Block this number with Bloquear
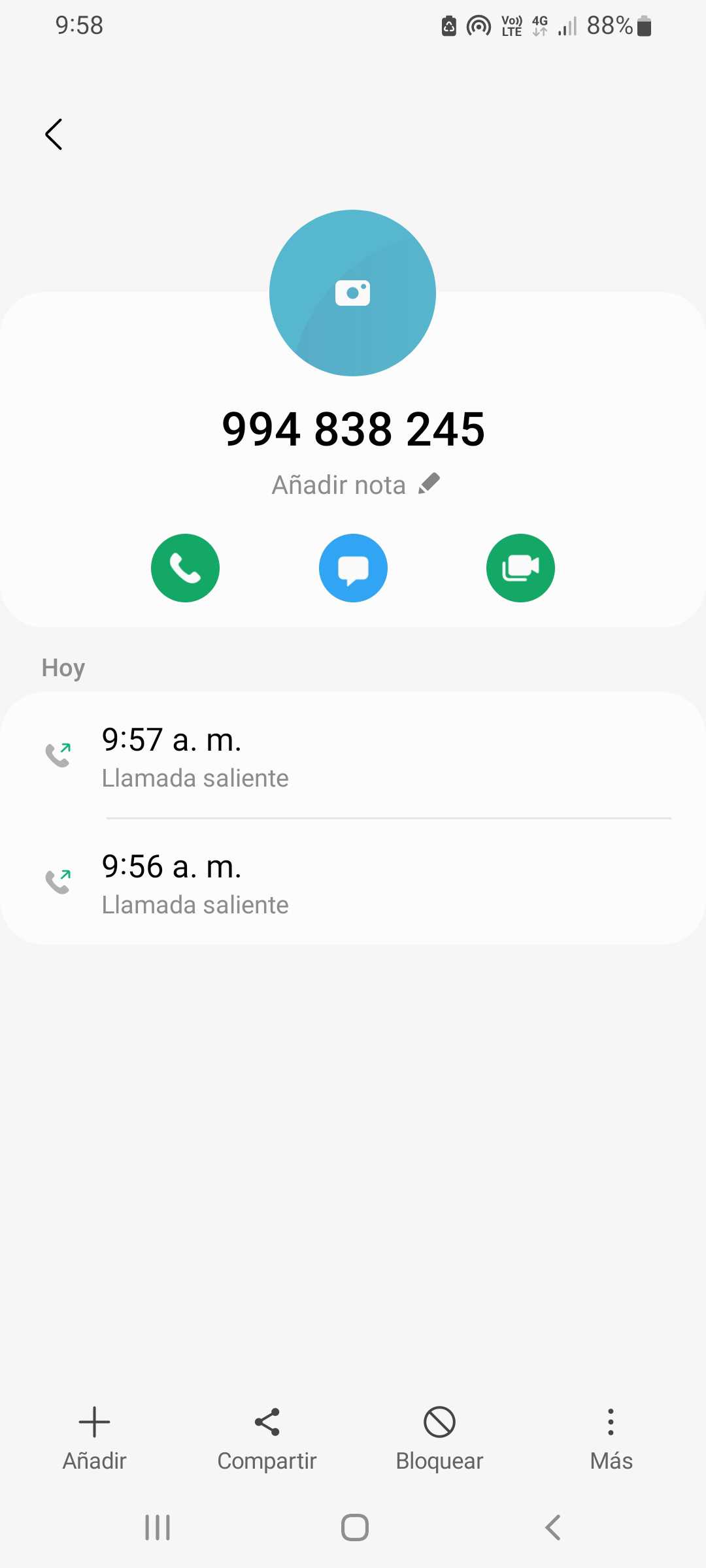 (x=439, y=1439)
